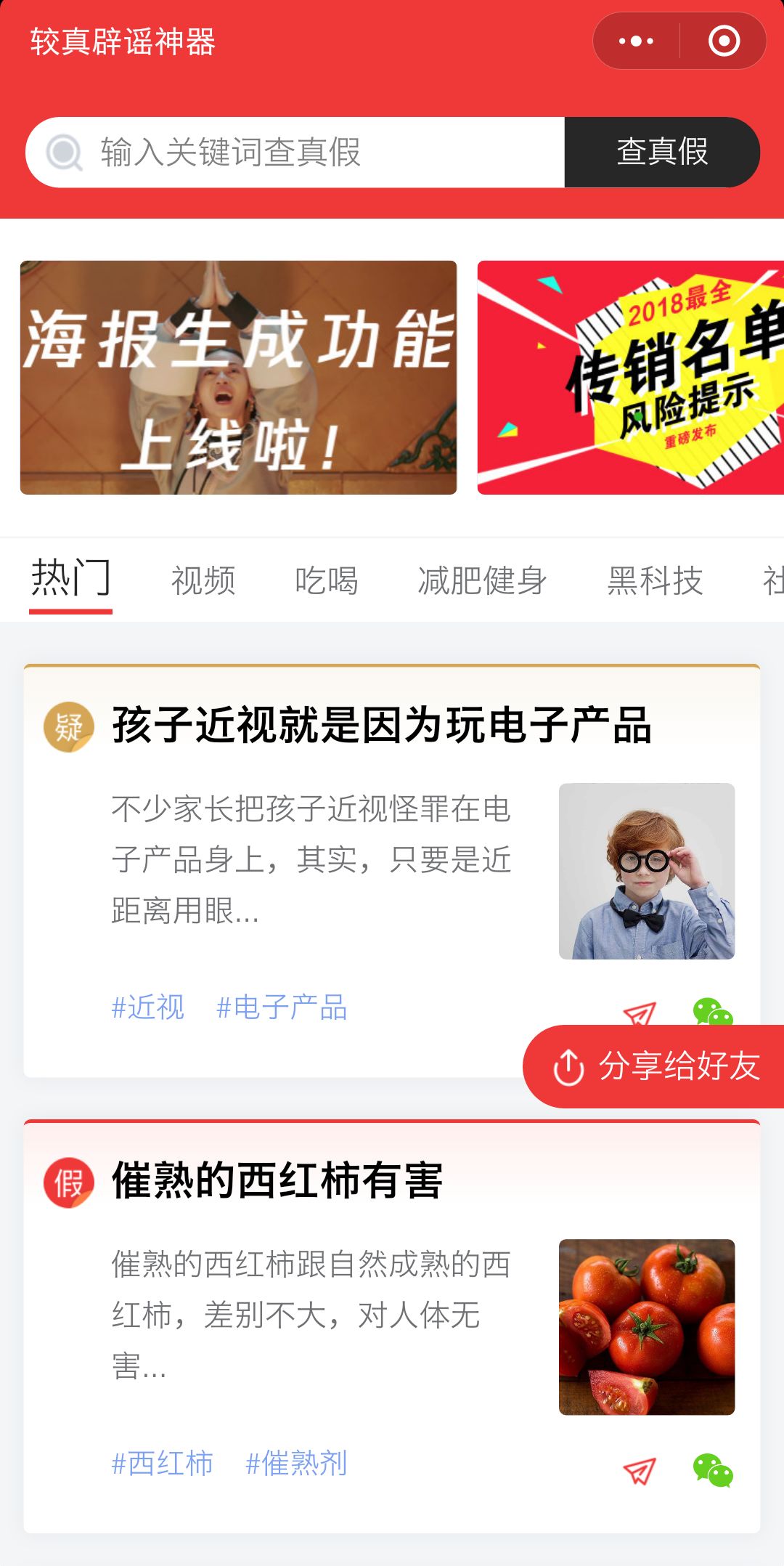Open the 海报生成功能 banner
The image size is (784, 1566).
(238, 378)
